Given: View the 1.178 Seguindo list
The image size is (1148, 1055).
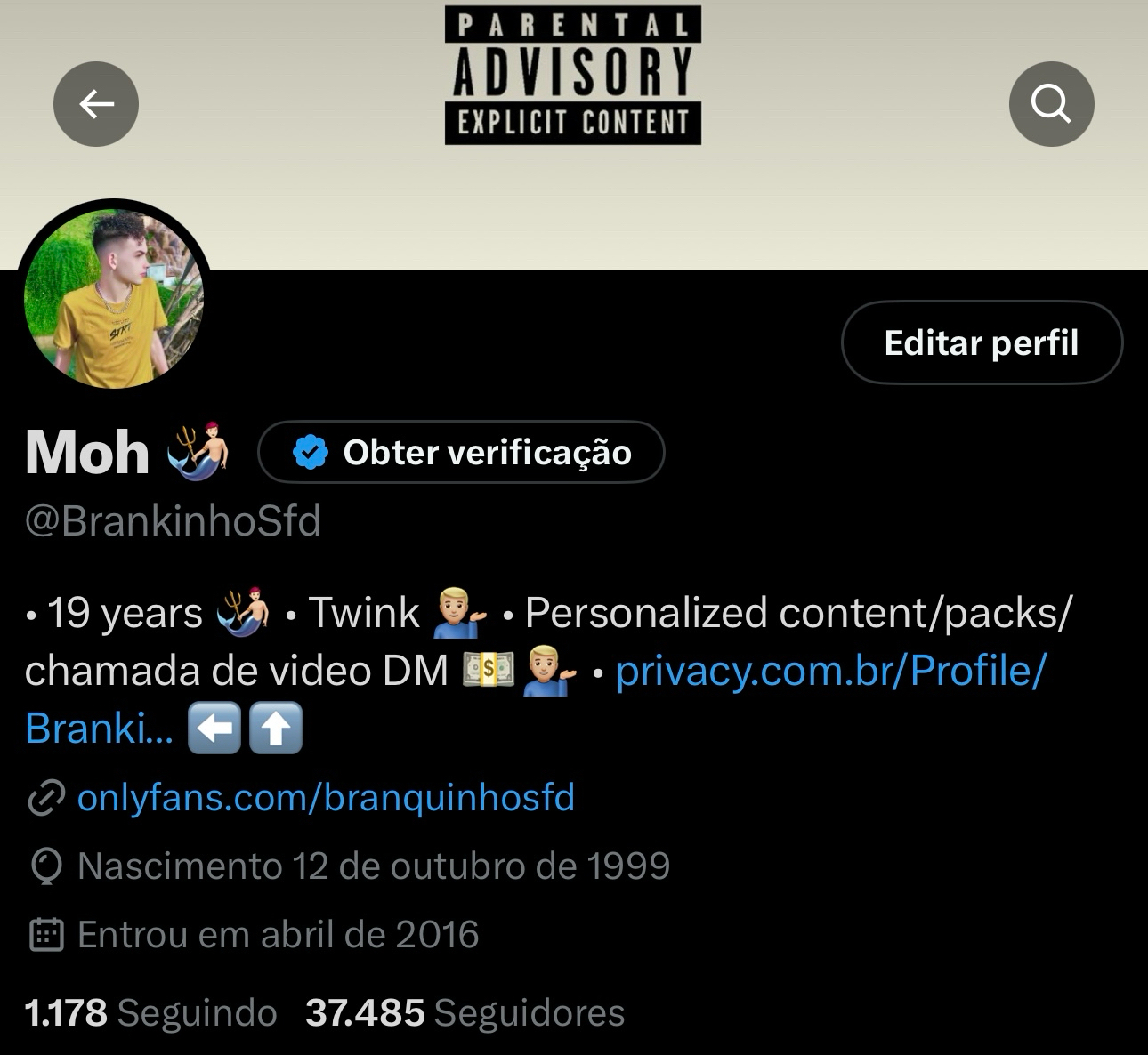Looking at the screenshot, I should (150, 1012).
